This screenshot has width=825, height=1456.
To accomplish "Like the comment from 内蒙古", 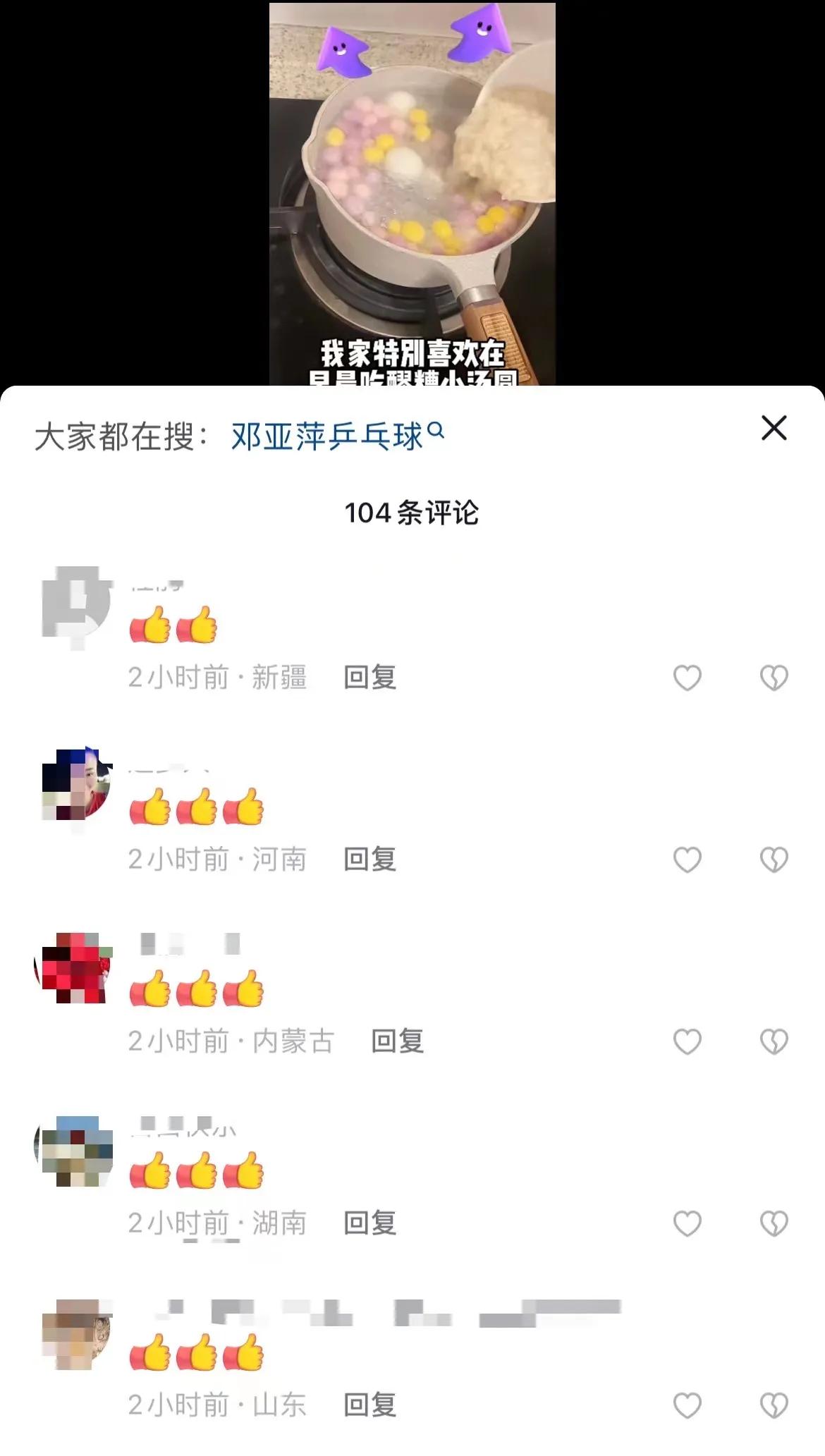I will [687, 1041].
